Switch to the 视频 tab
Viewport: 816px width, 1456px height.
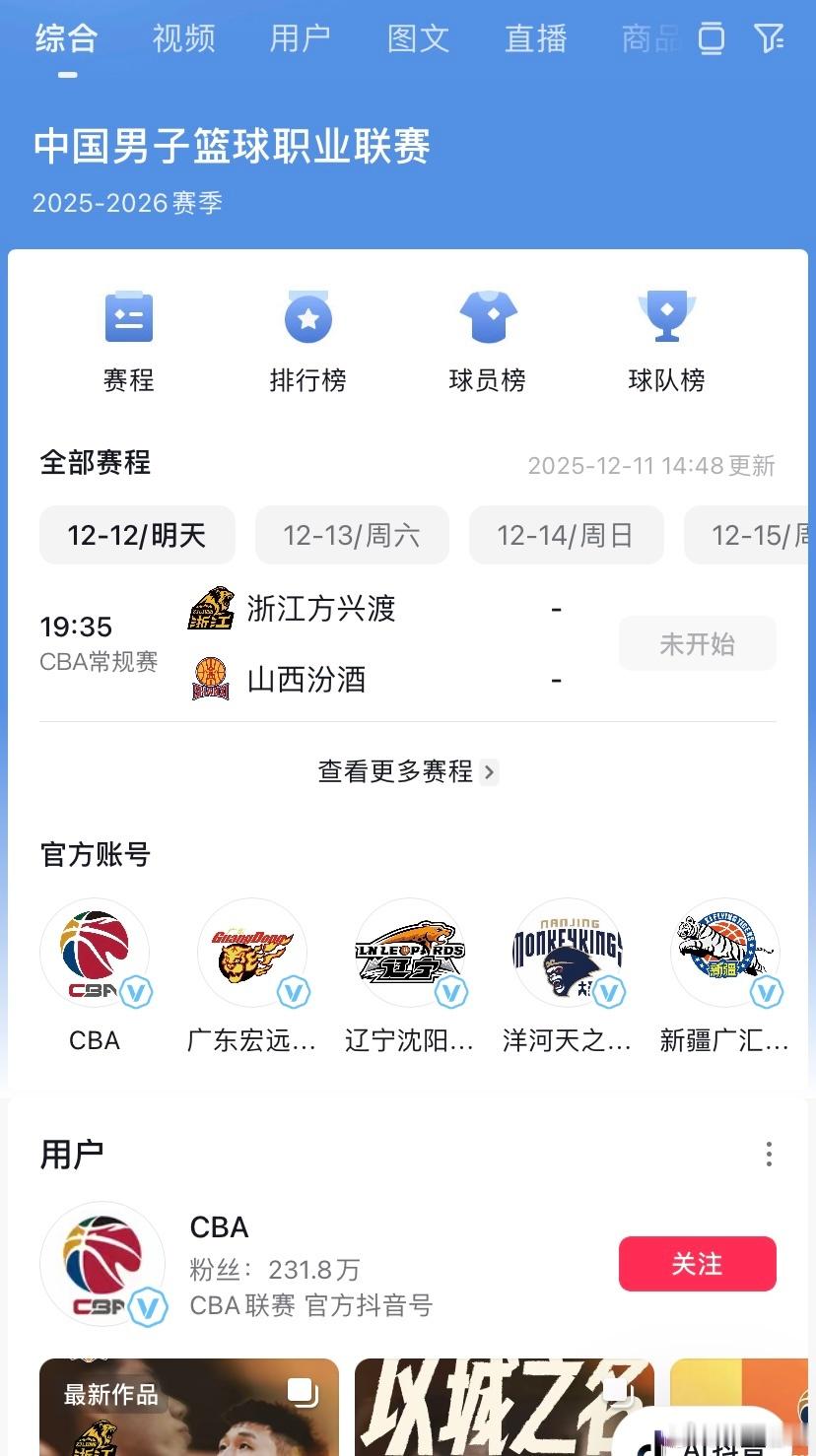point(182,39)
